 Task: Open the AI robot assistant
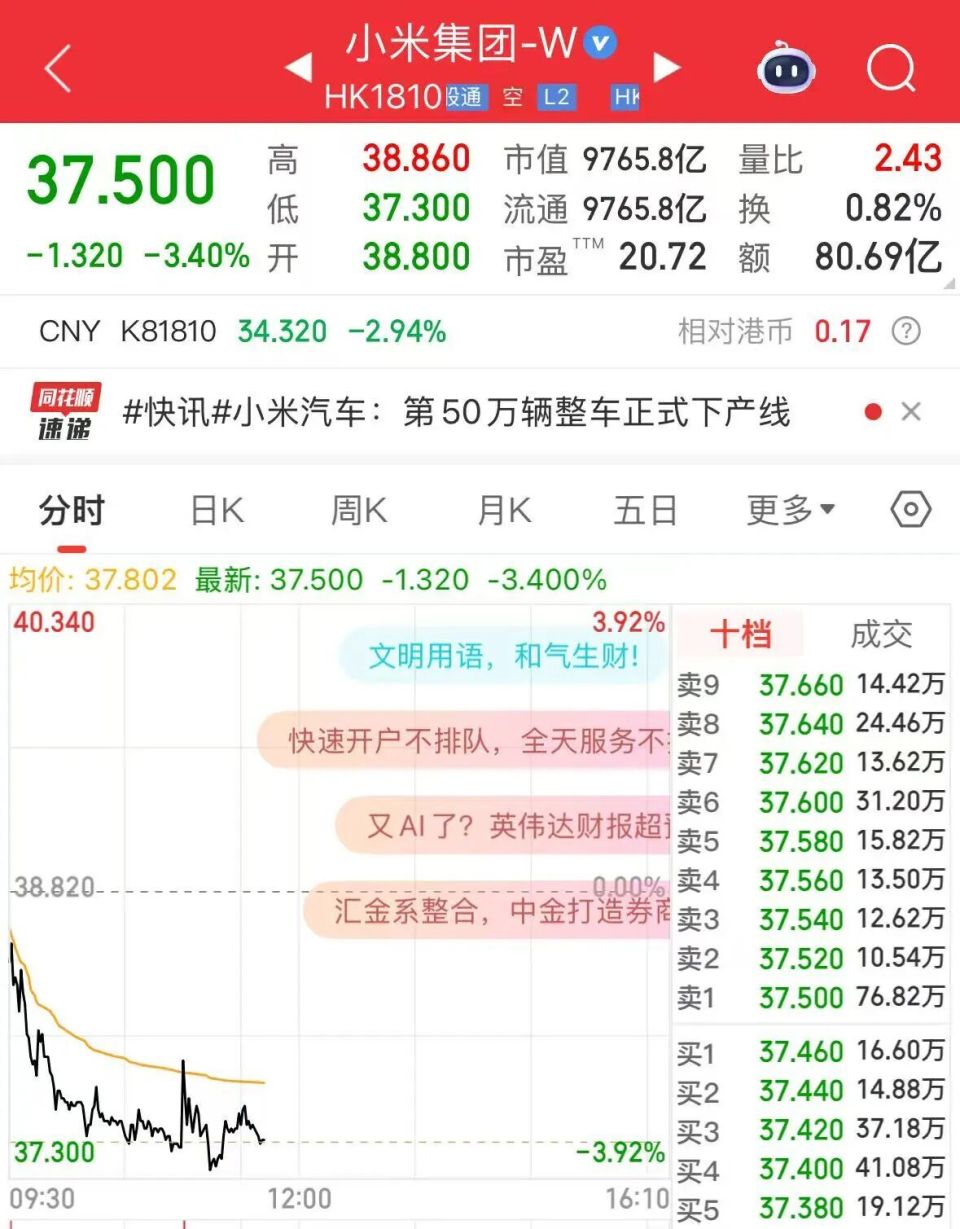(x=786, y=68)
